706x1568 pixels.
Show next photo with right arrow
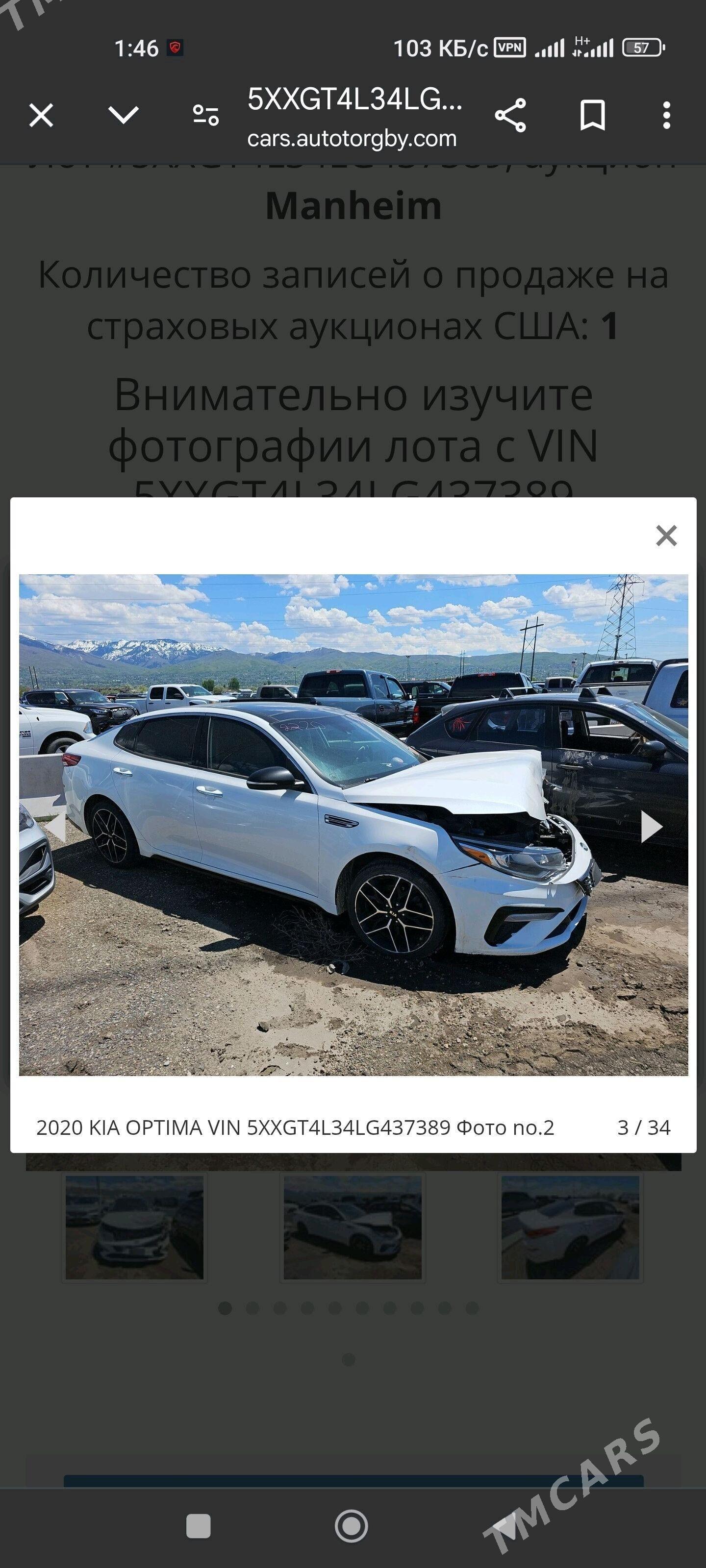(x=651, y=827)
